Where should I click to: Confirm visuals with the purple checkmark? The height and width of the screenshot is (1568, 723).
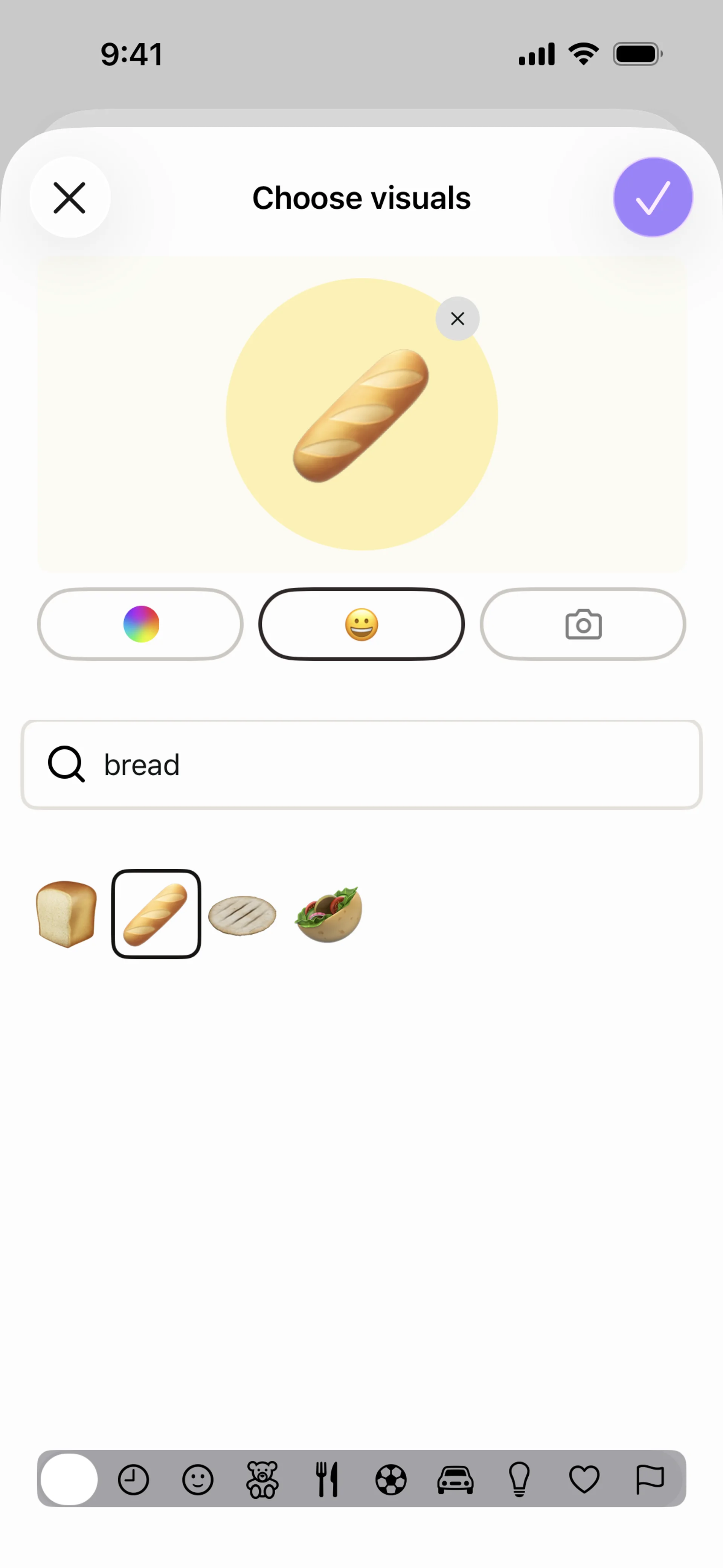(x=653, y=198)
